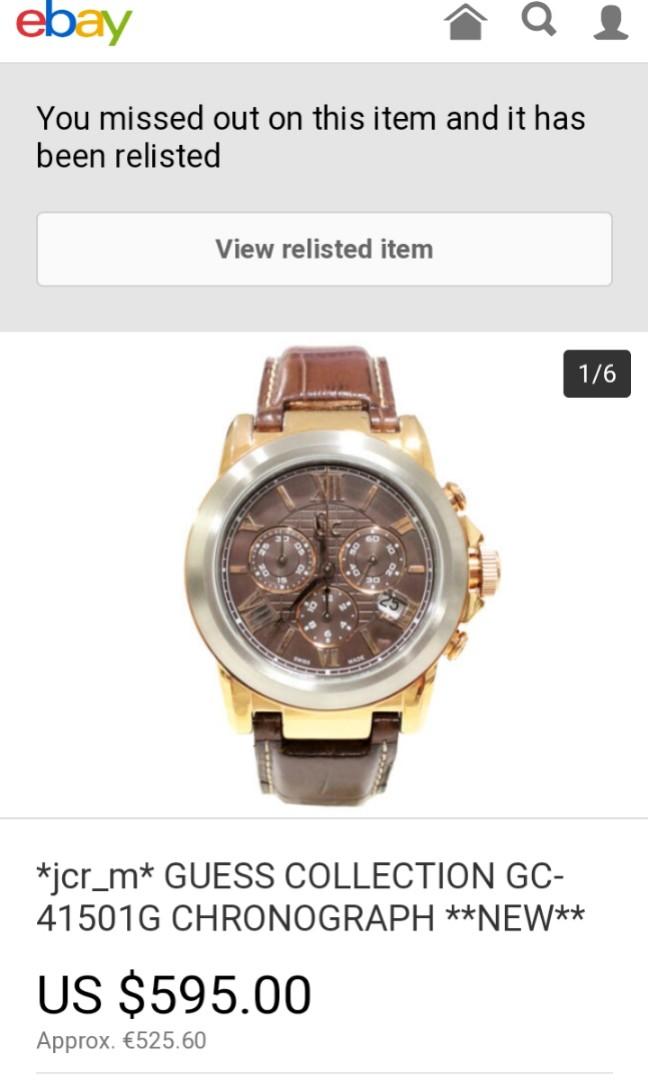Open the account profile icon
648x1080 pixels.
point(610,22)
